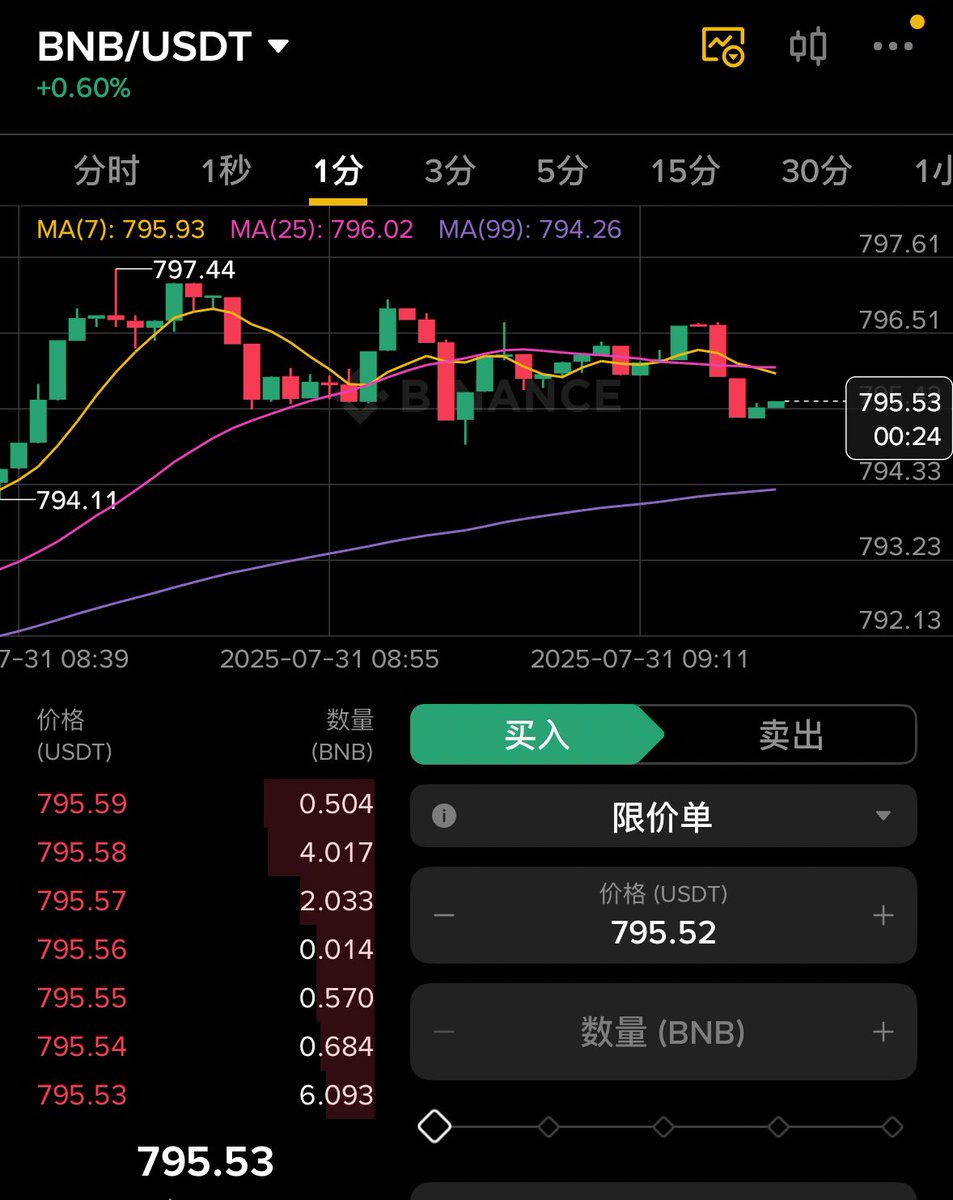The width and height of the screenshot is (953, 1200).
Task: Tap the 数量 (BNB) amount field
Action: [x=663, y=1032]
